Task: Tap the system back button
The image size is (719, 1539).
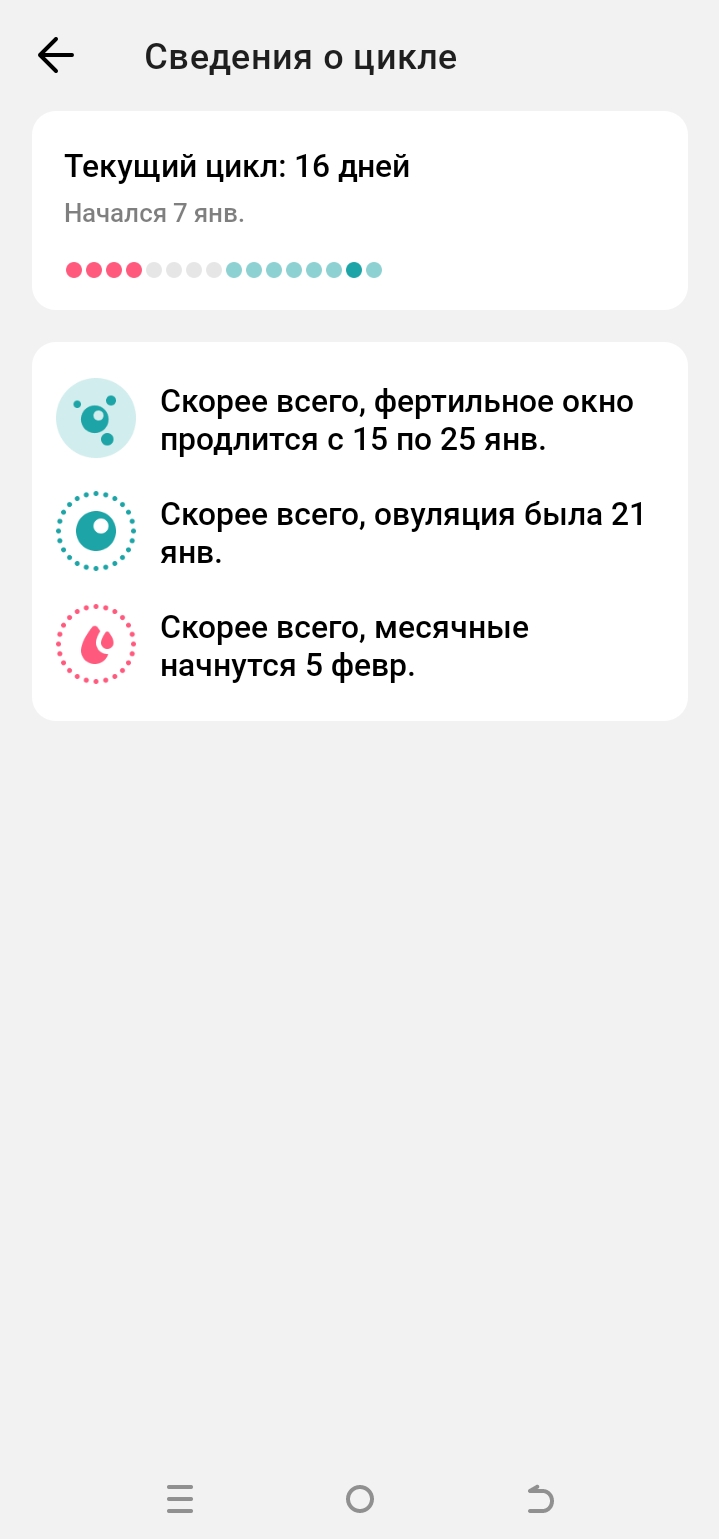Action: 540,1499
